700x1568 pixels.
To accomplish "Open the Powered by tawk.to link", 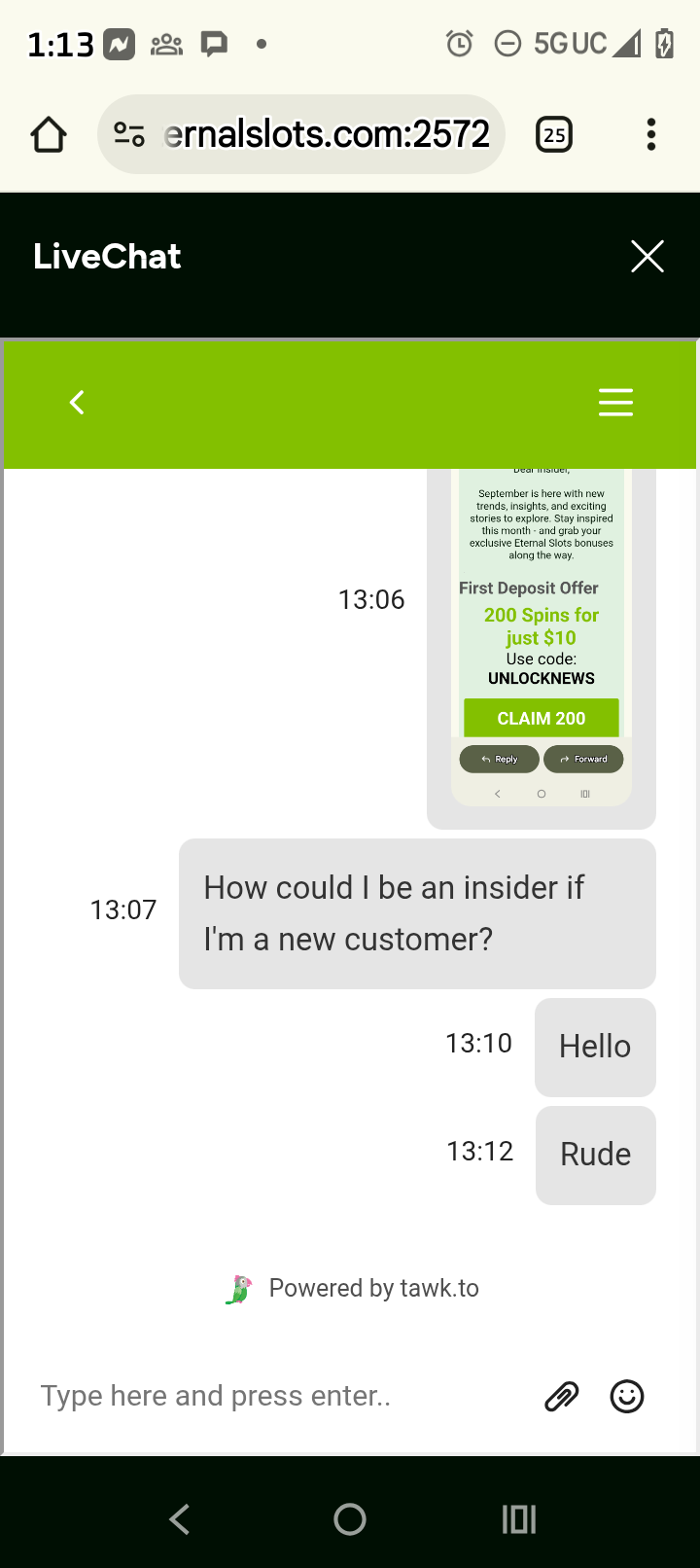I will [352, 1289].
